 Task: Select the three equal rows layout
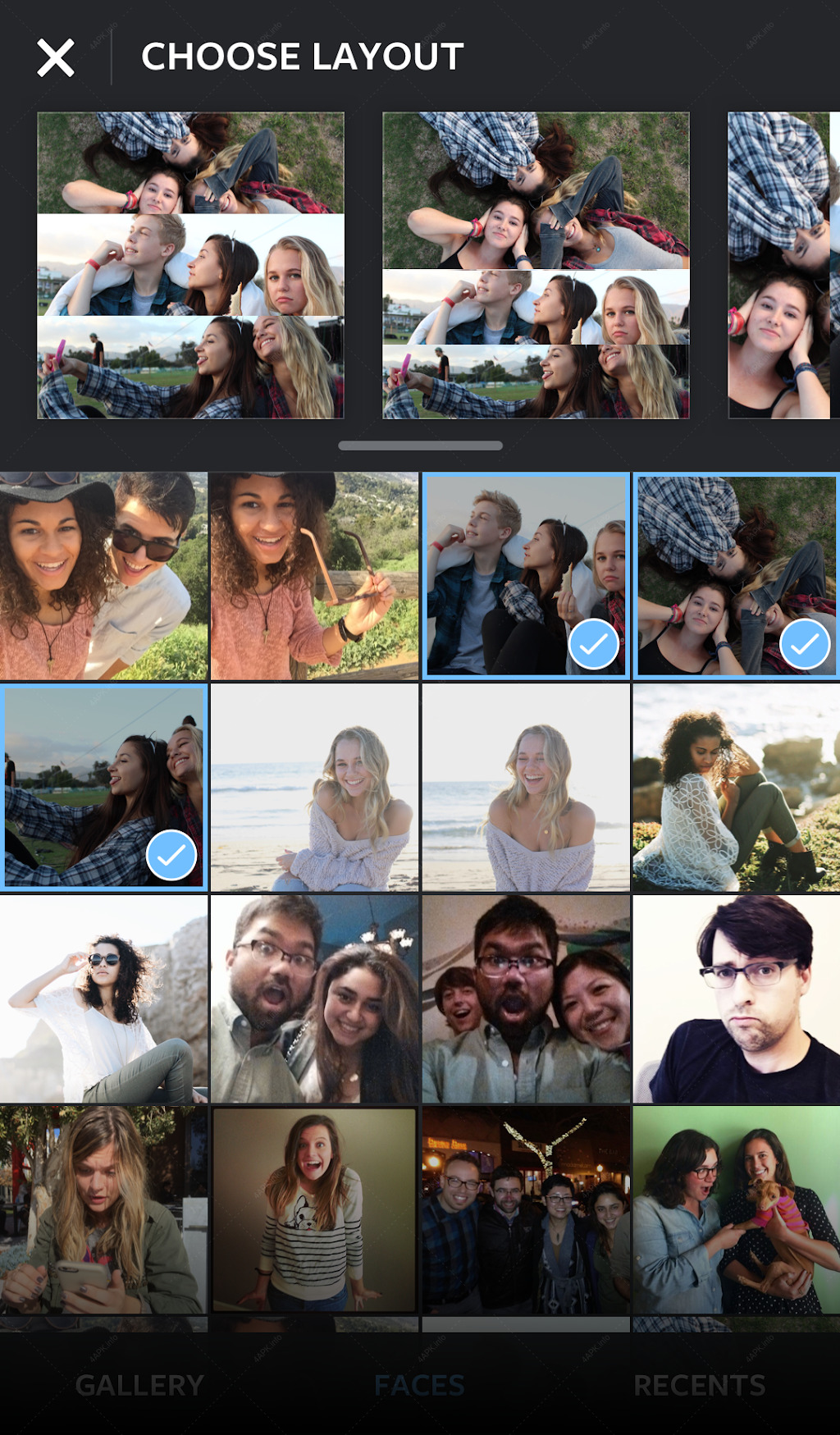click(190, 266)
